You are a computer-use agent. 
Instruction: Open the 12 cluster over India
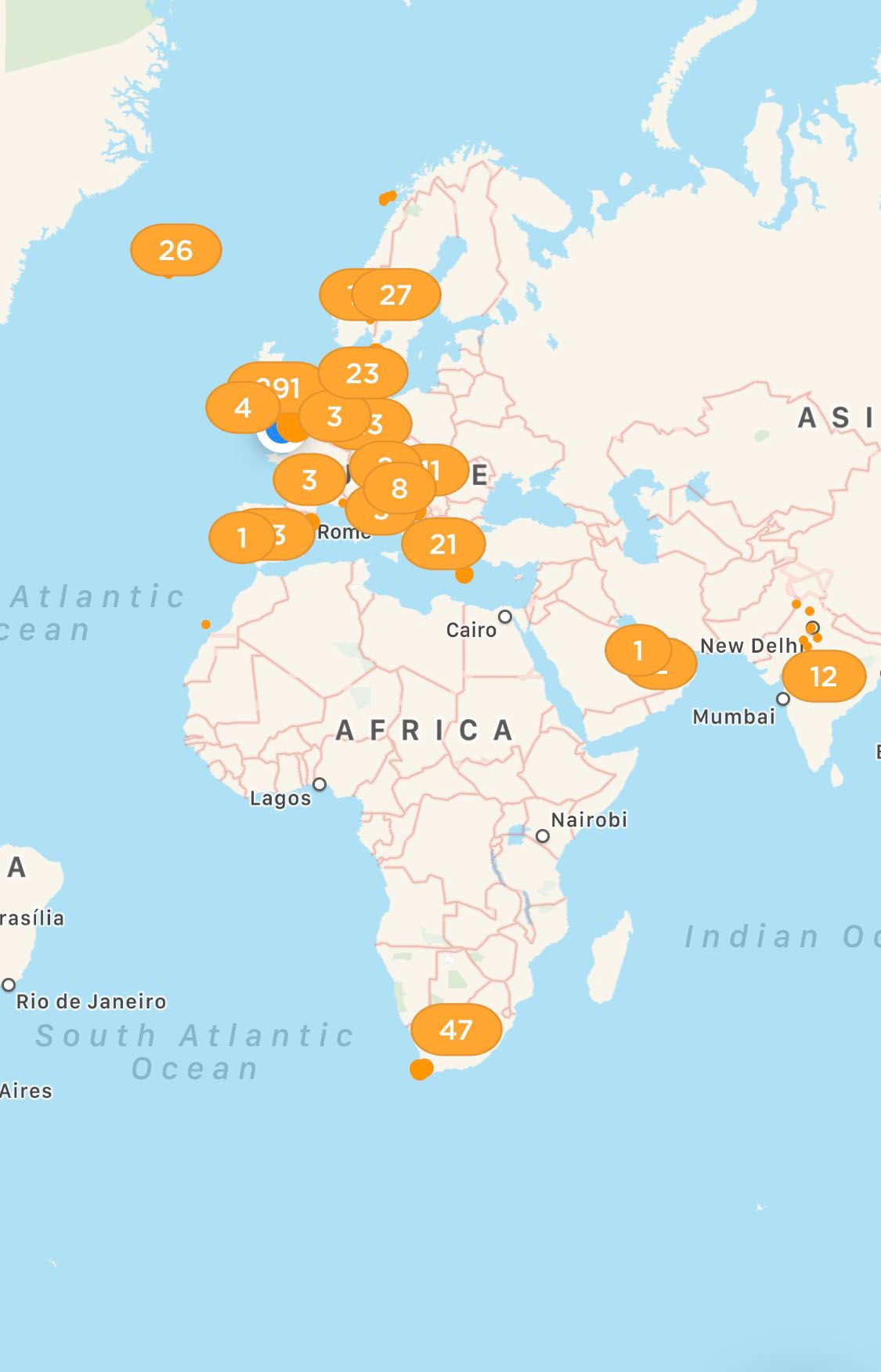pyautogui.click(x=823, y=675)
